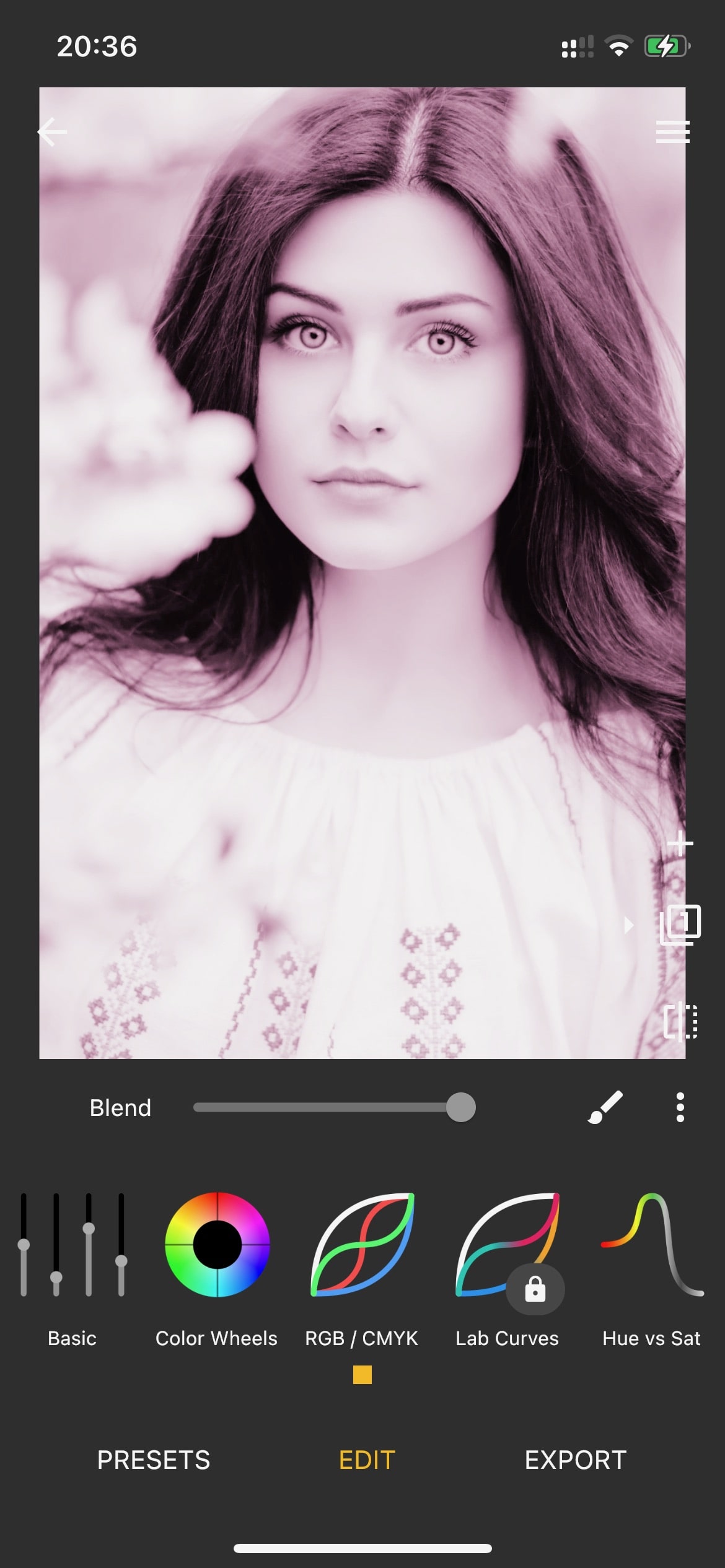The height and width of the screenshot is (1568, 725).
Task: Add a new layer with plus icon
Action: tap(680, 843)
